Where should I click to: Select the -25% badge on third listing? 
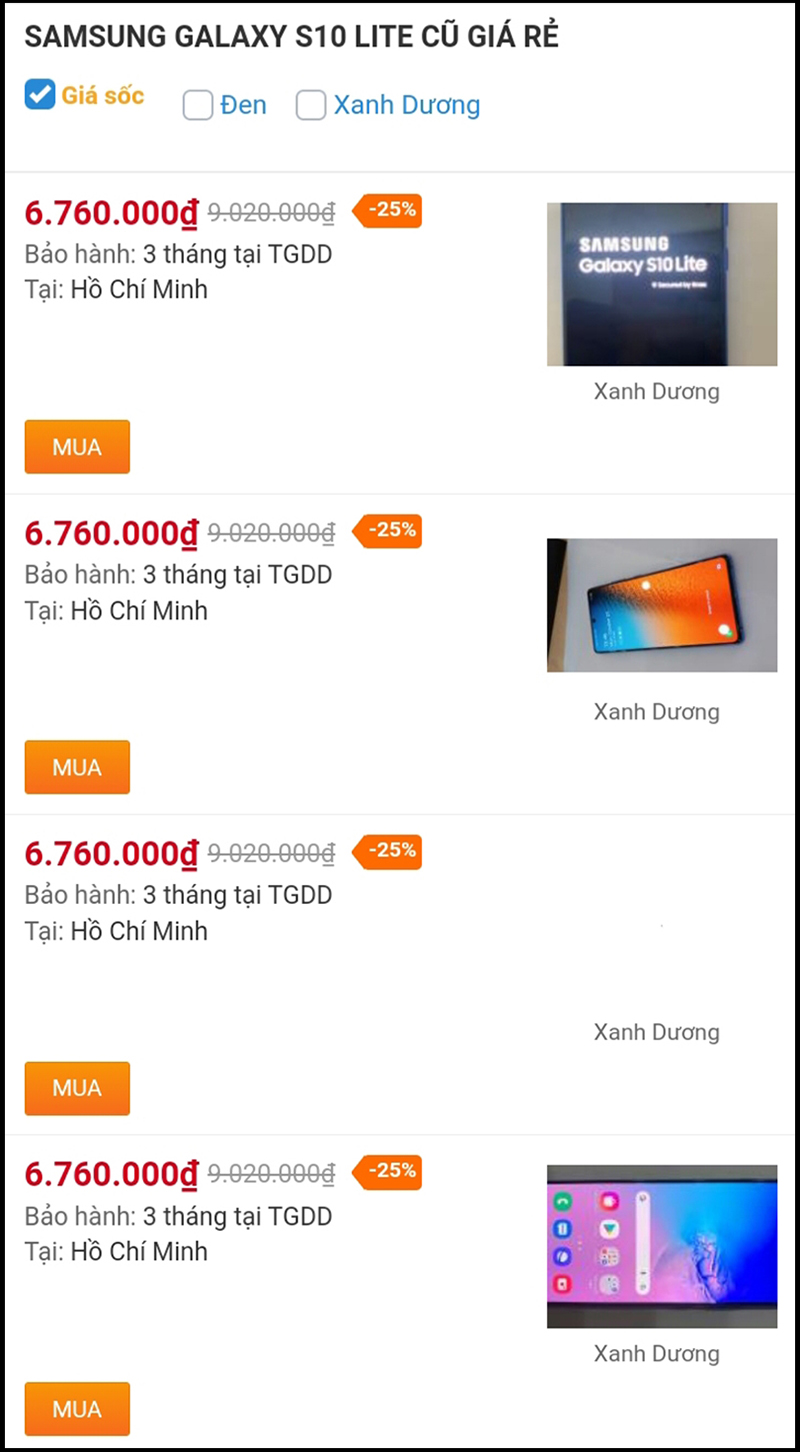pyautogui.click(x=388, y=851)
